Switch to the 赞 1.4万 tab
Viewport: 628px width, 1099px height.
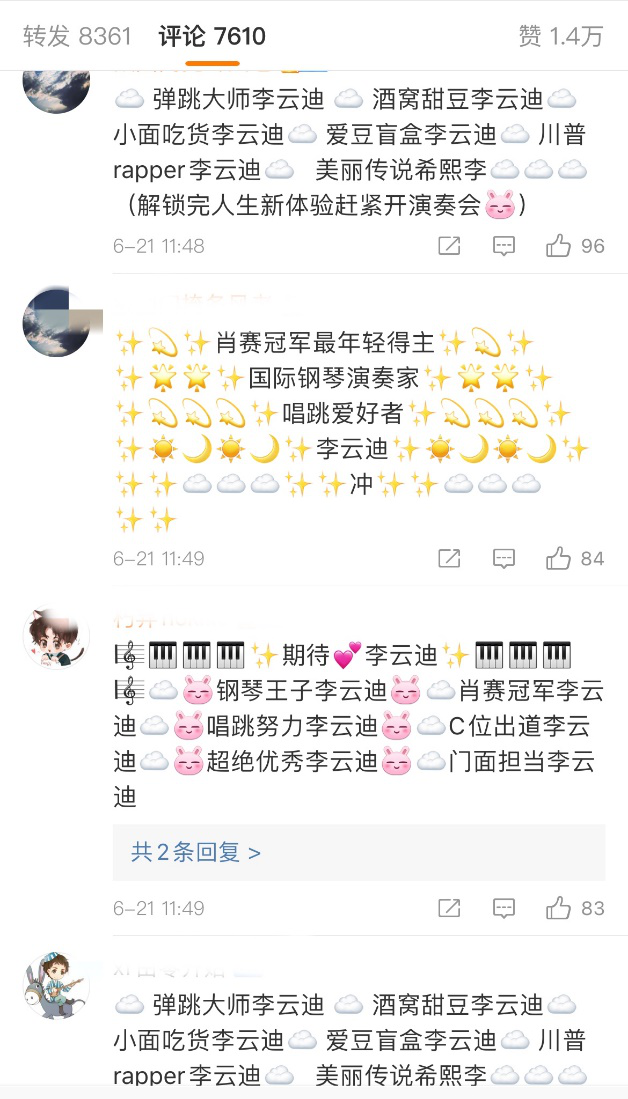click(x=561, y=37)
